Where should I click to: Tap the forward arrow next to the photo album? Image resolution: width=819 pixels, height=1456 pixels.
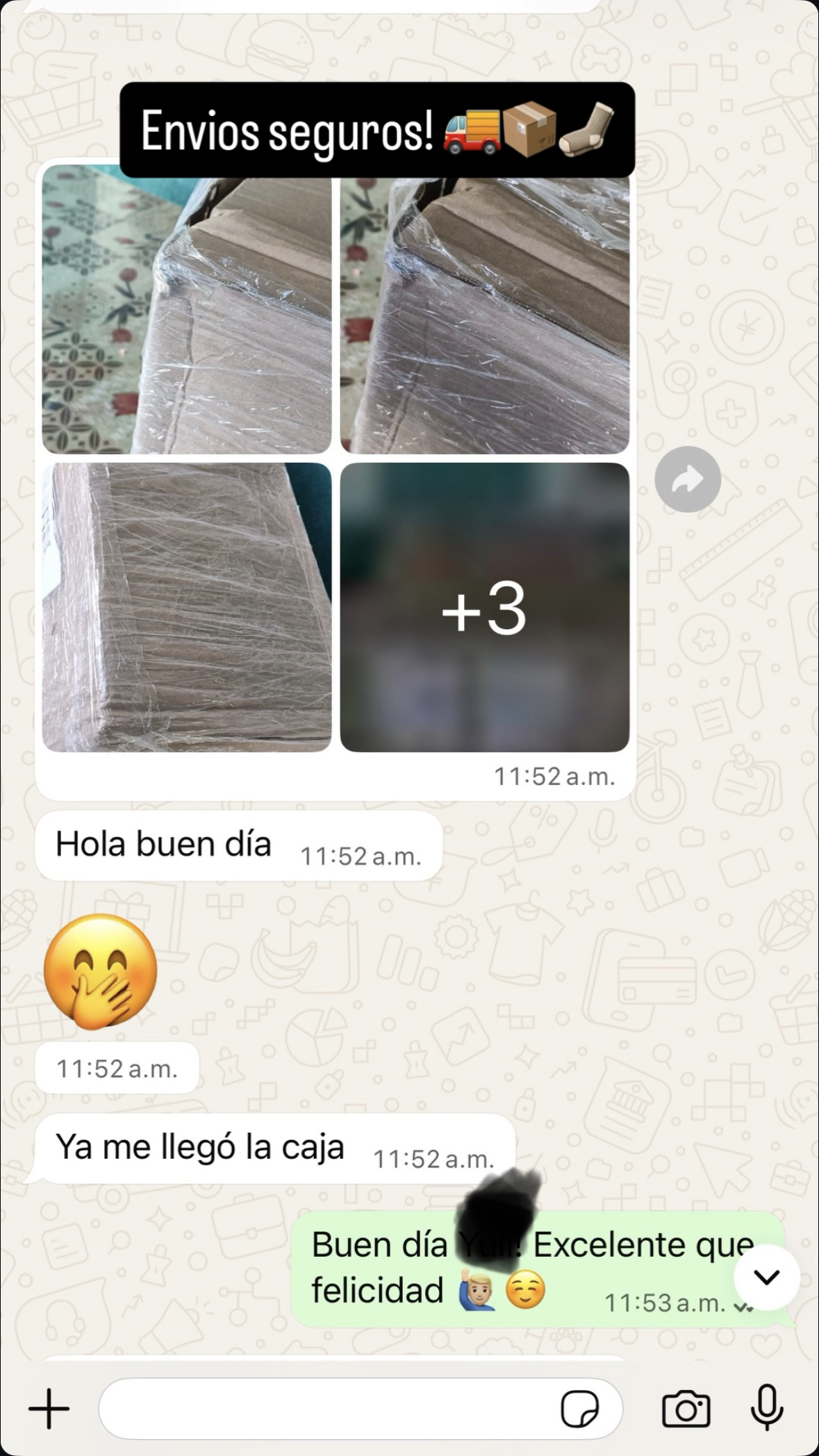pyautogui.click(x=687, y=479)
